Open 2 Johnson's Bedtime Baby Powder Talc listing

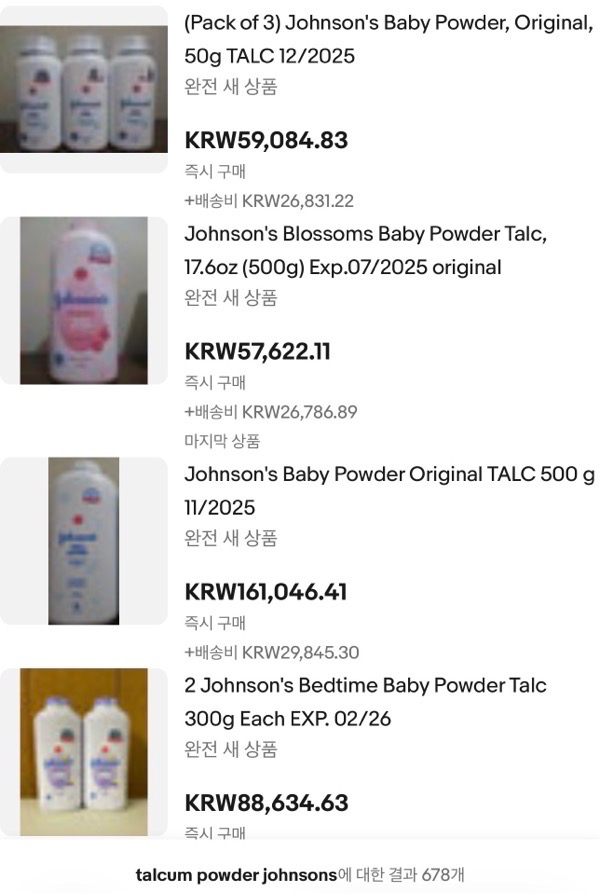click(366, 702)
